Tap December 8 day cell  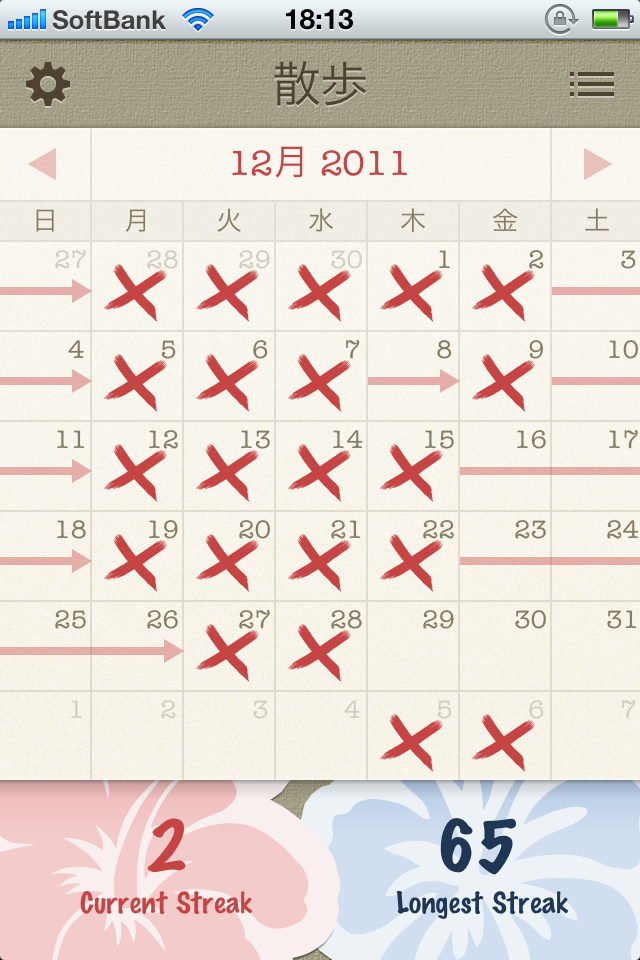[x=413, y=376]
